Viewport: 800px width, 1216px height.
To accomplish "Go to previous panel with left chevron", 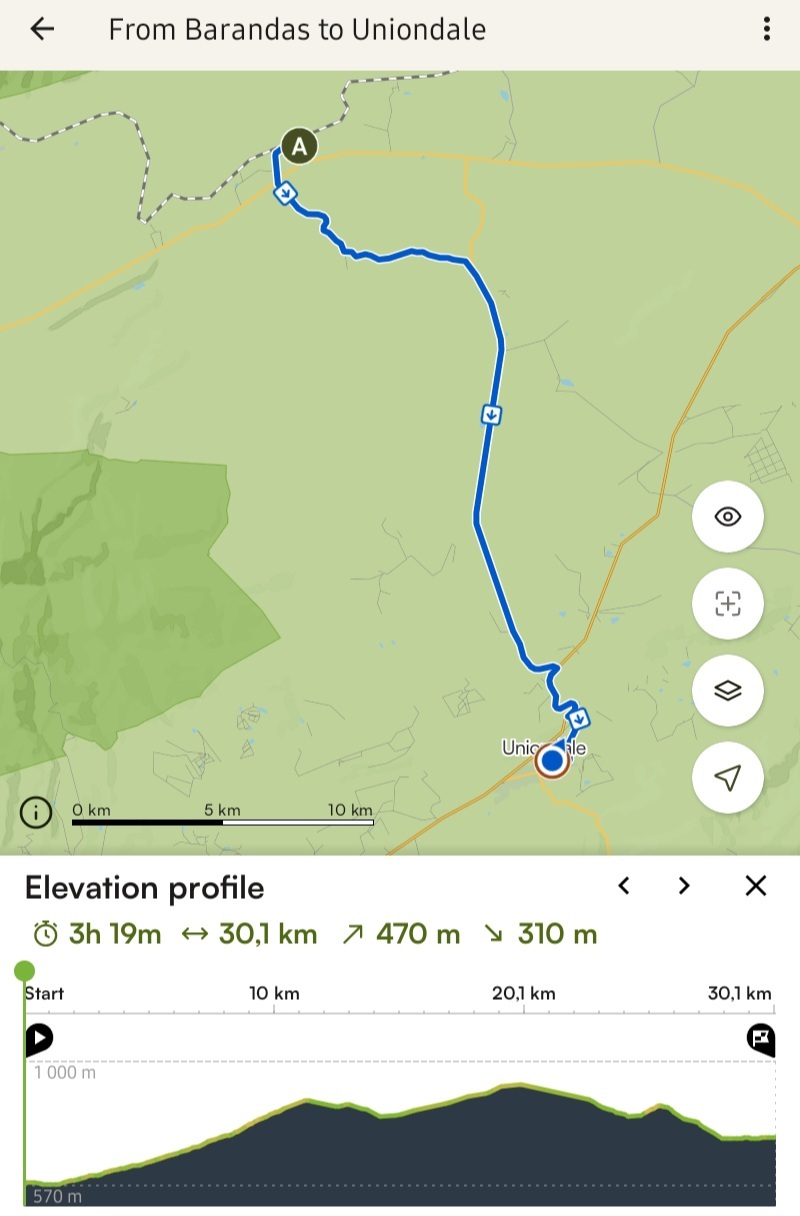I will (624, 886).
